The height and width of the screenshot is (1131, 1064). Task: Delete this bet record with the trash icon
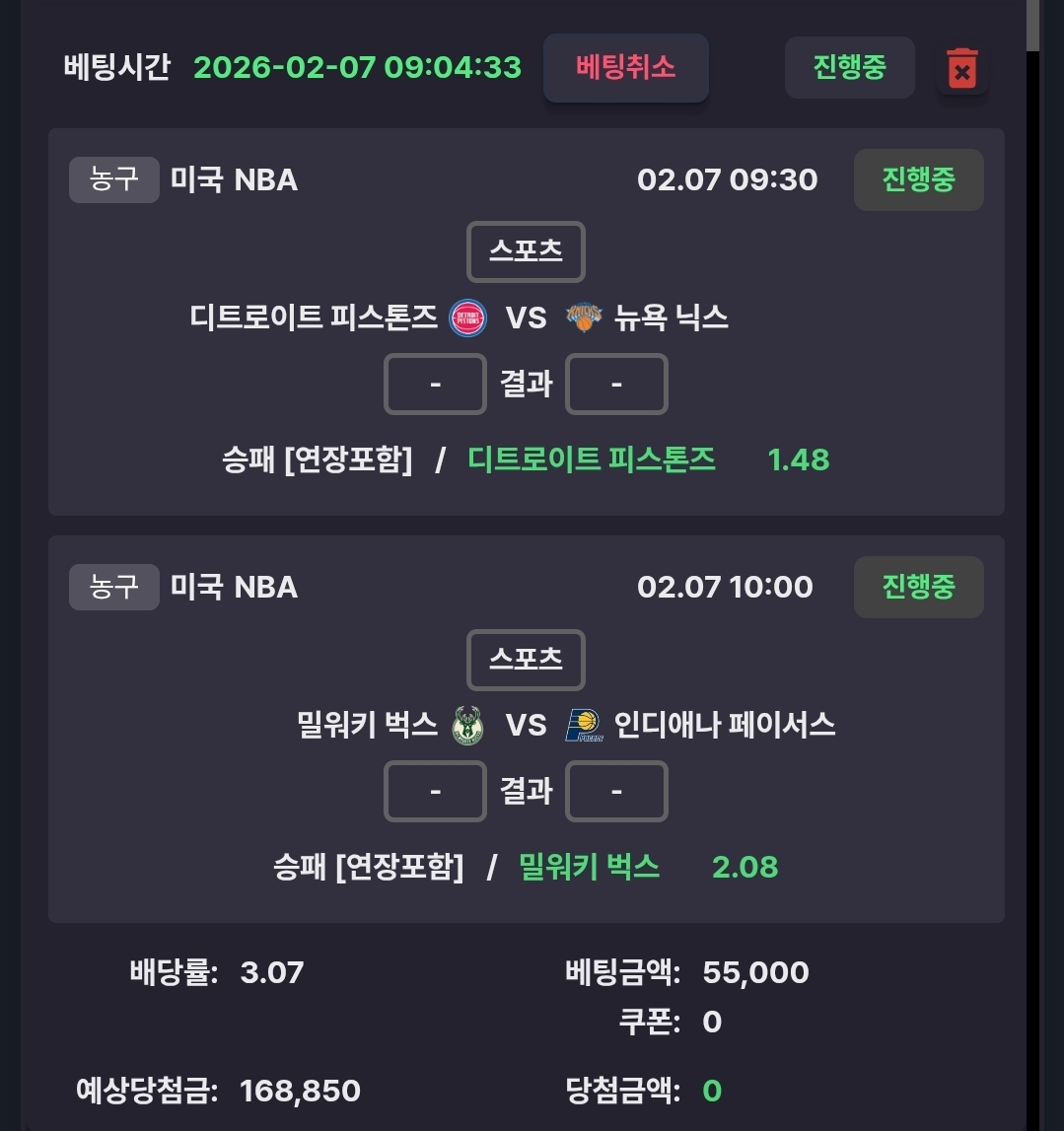coord(961,69)
